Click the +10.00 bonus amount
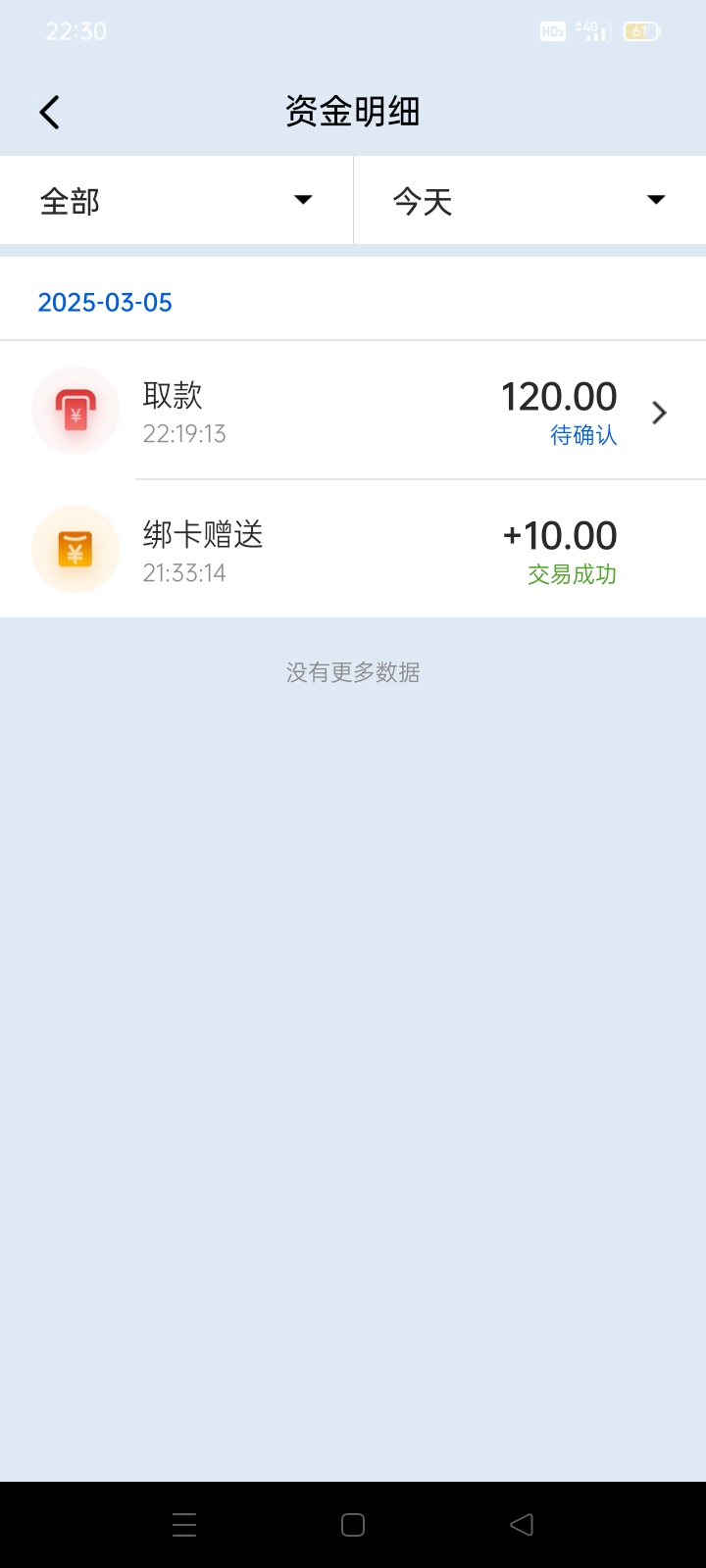 point(558,535)
